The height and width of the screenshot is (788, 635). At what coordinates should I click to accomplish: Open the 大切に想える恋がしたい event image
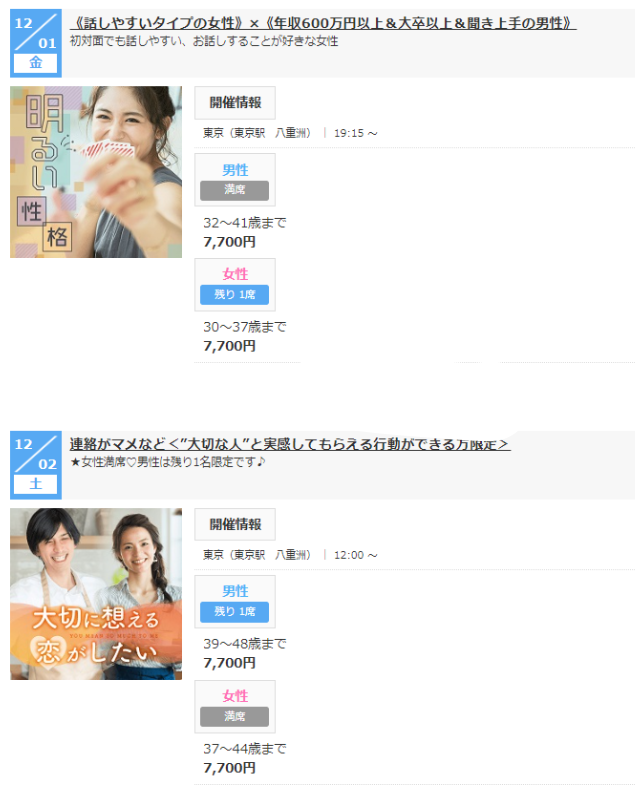tap(96, 594)
